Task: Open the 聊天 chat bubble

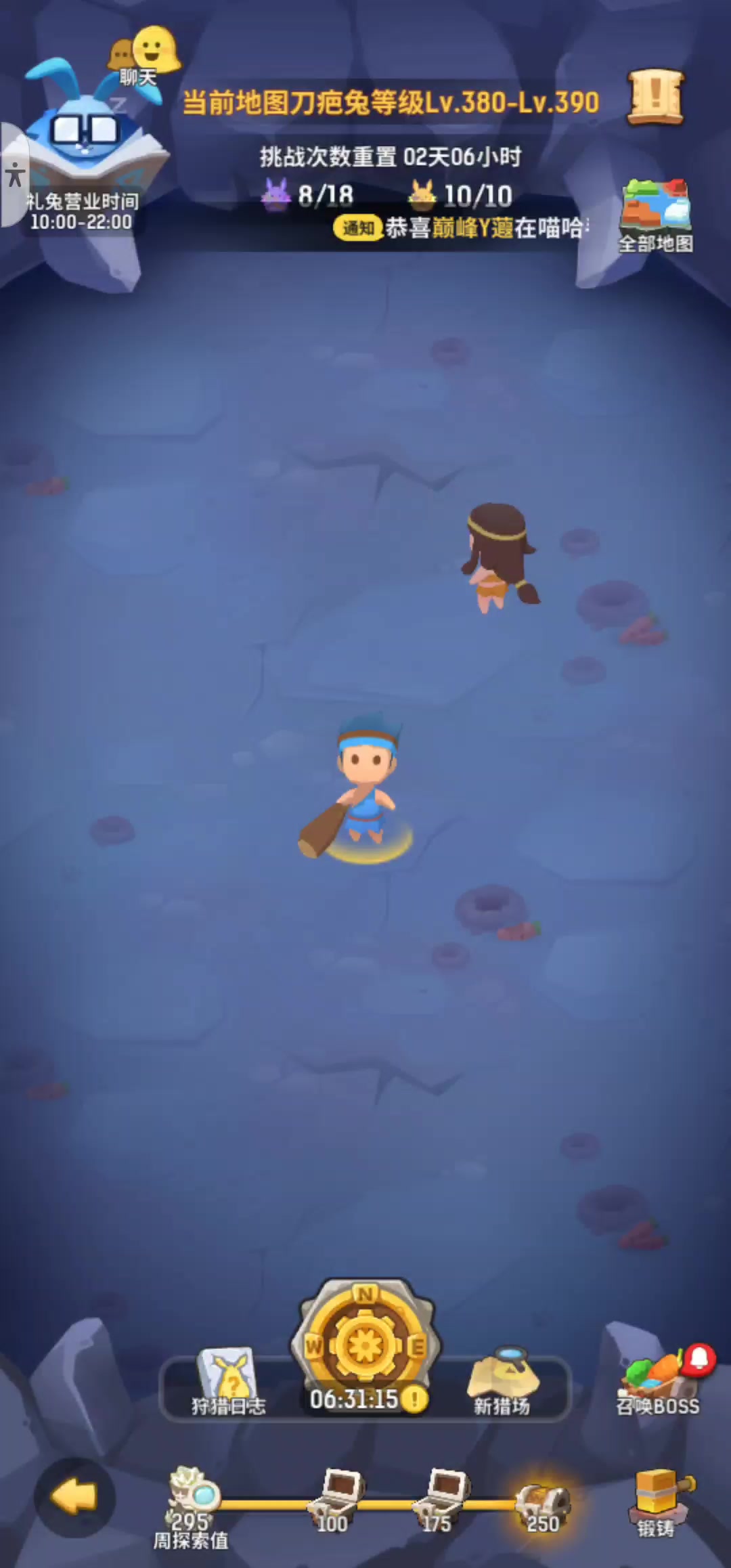Action: pos(144,56)
